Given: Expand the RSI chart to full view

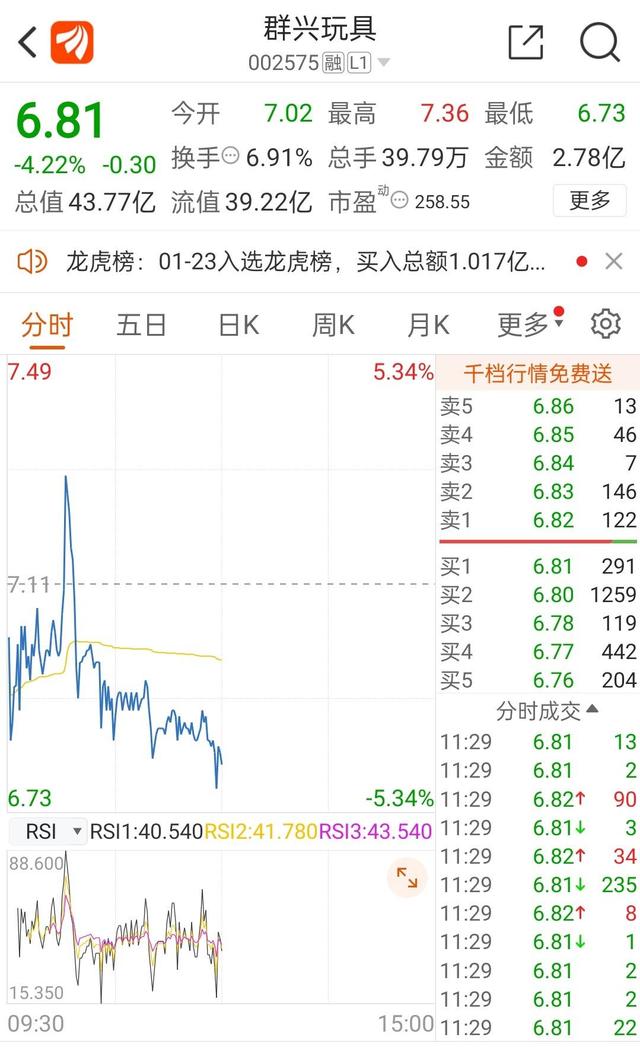Looking at the screenshot, I should pyautogui.click(x=407, y=877).
